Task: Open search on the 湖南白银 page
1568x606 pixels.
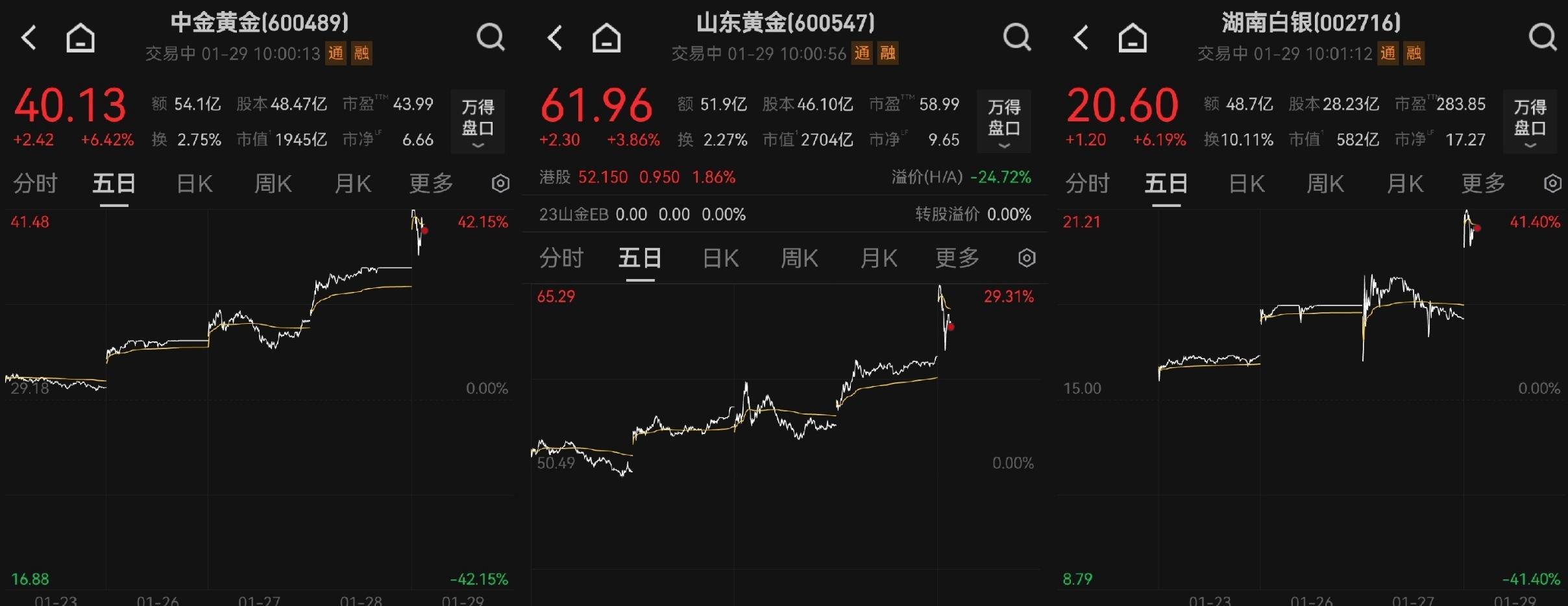Action: tap(1542, 38)
